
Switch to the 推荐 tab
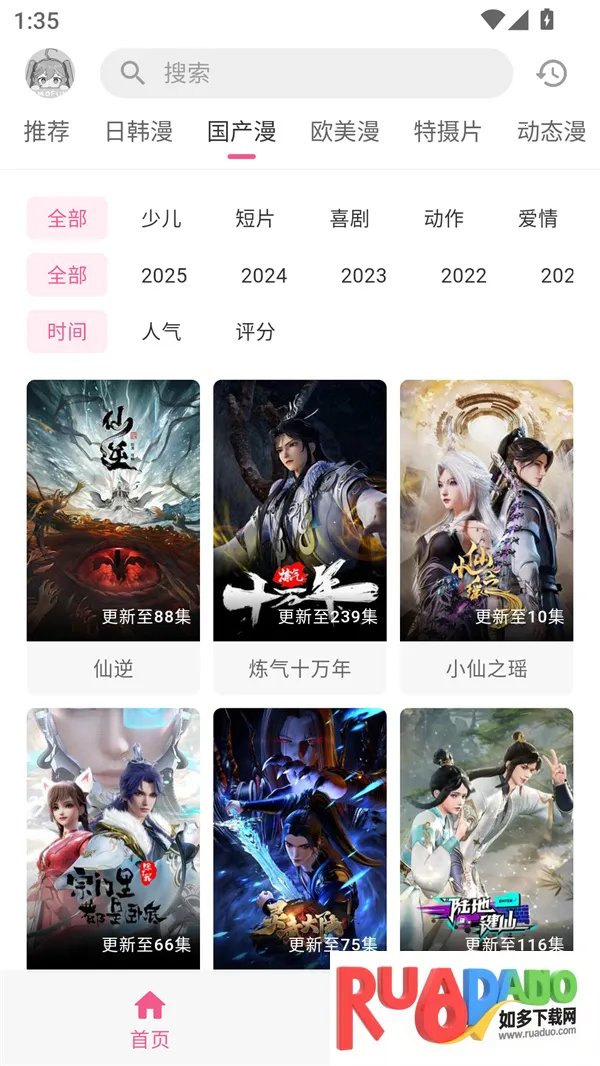47,131
